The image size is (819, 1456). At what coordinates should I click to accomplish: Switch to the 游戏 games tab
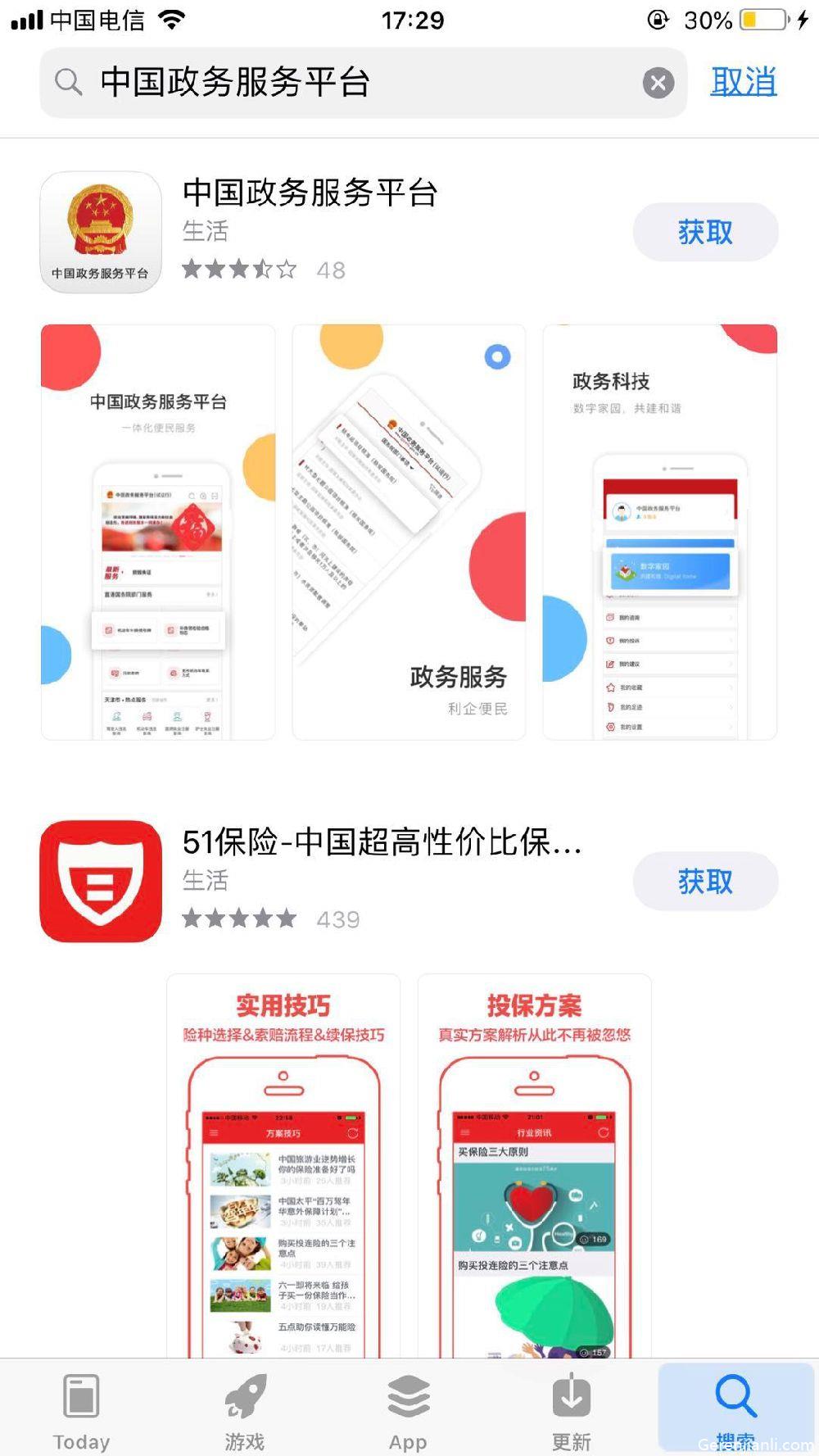click(x=245, y=1411)
